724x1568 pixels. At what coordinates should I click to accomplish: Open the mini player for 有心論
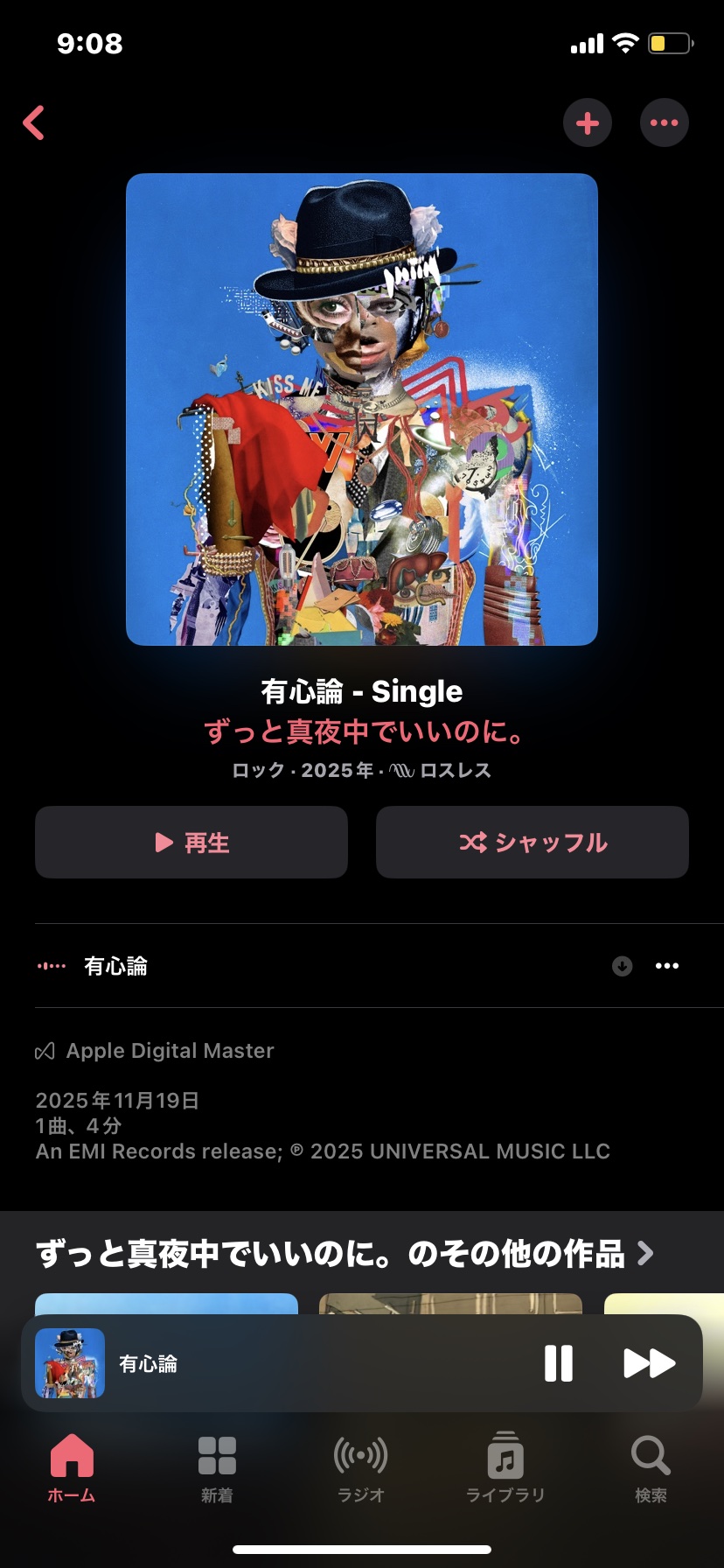[262, 1363]
